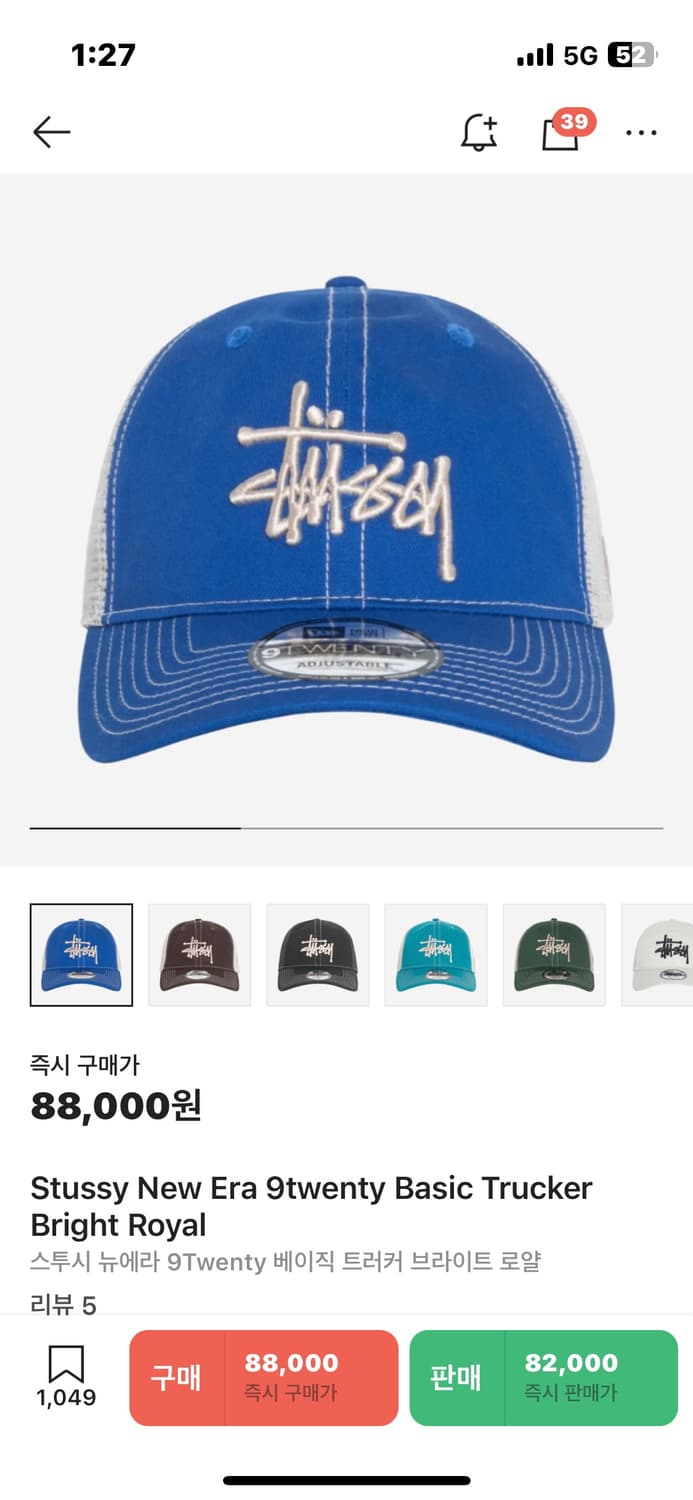Open the shopping bag with 39 items
The height and width of the screenshot is (1500, 693).
561,133
